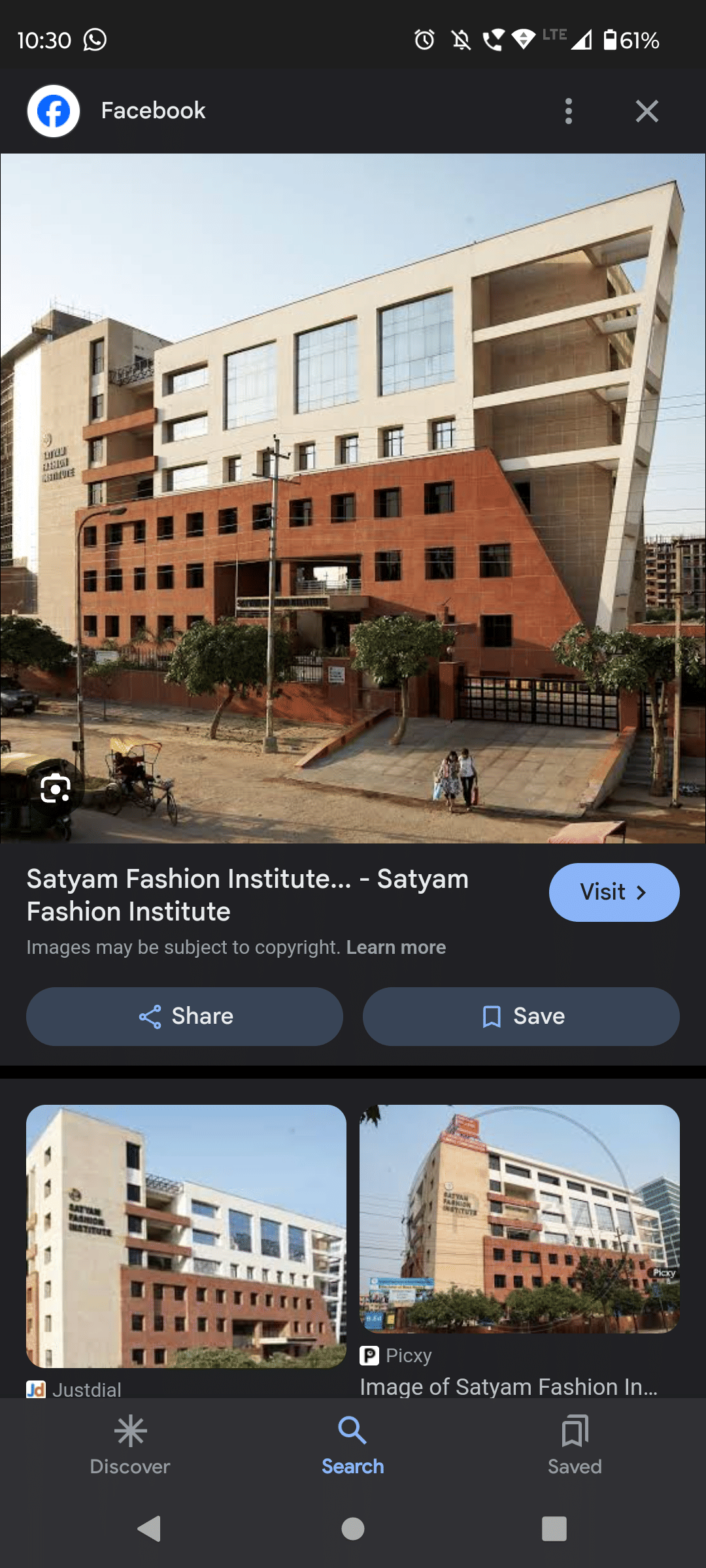Go back using the system back button
Viewport: 706px width, 1568px height.
(150, 1529)
